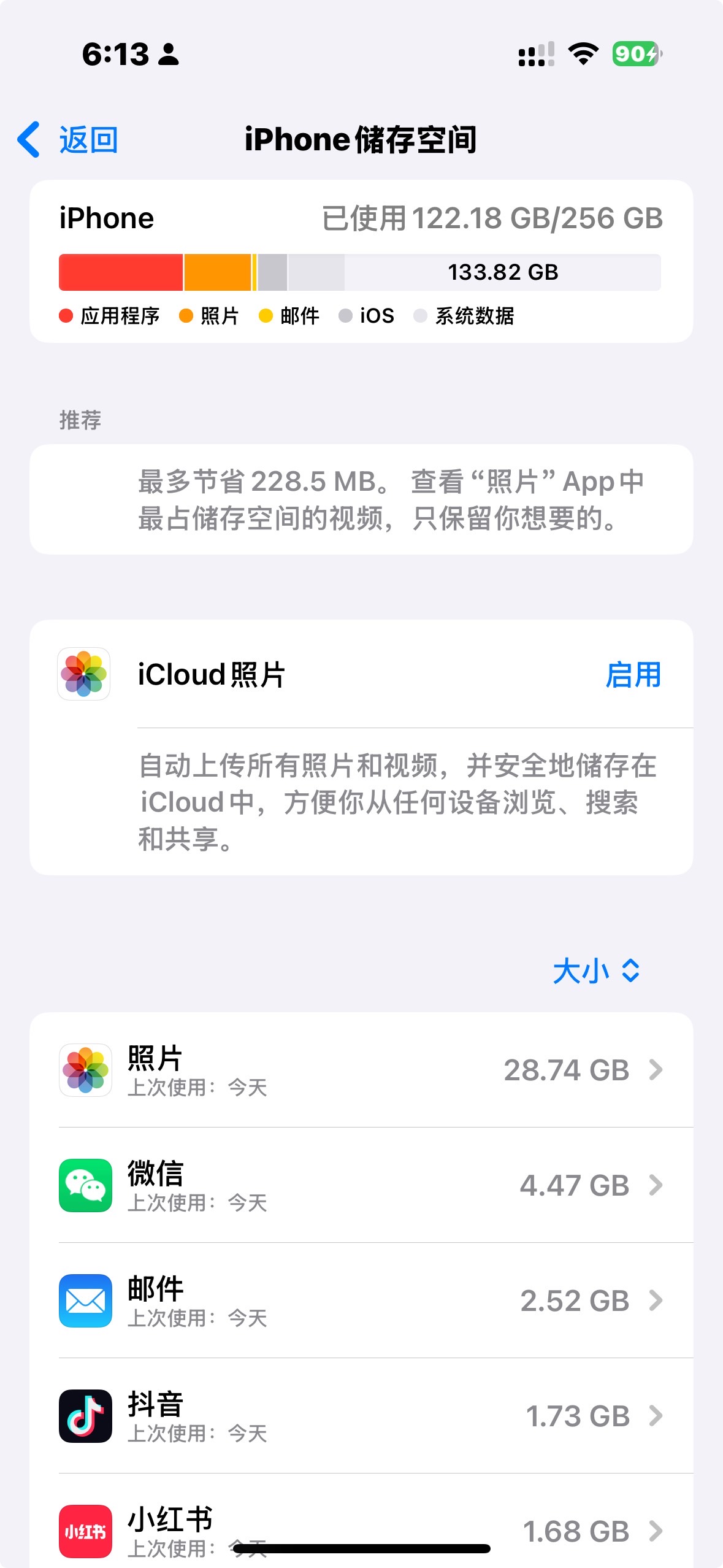Open 小红书 storage details
This screenshot has width=723, height=1568.
(361, 1521)
